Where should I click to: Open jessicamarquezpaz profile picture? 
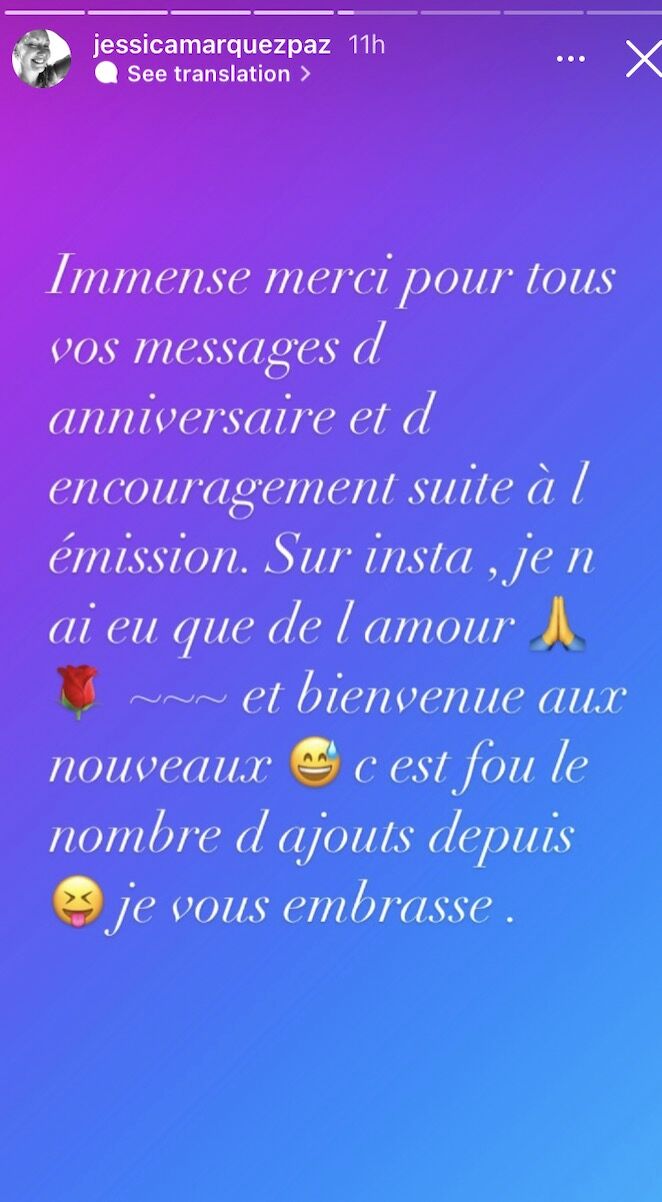41,59
